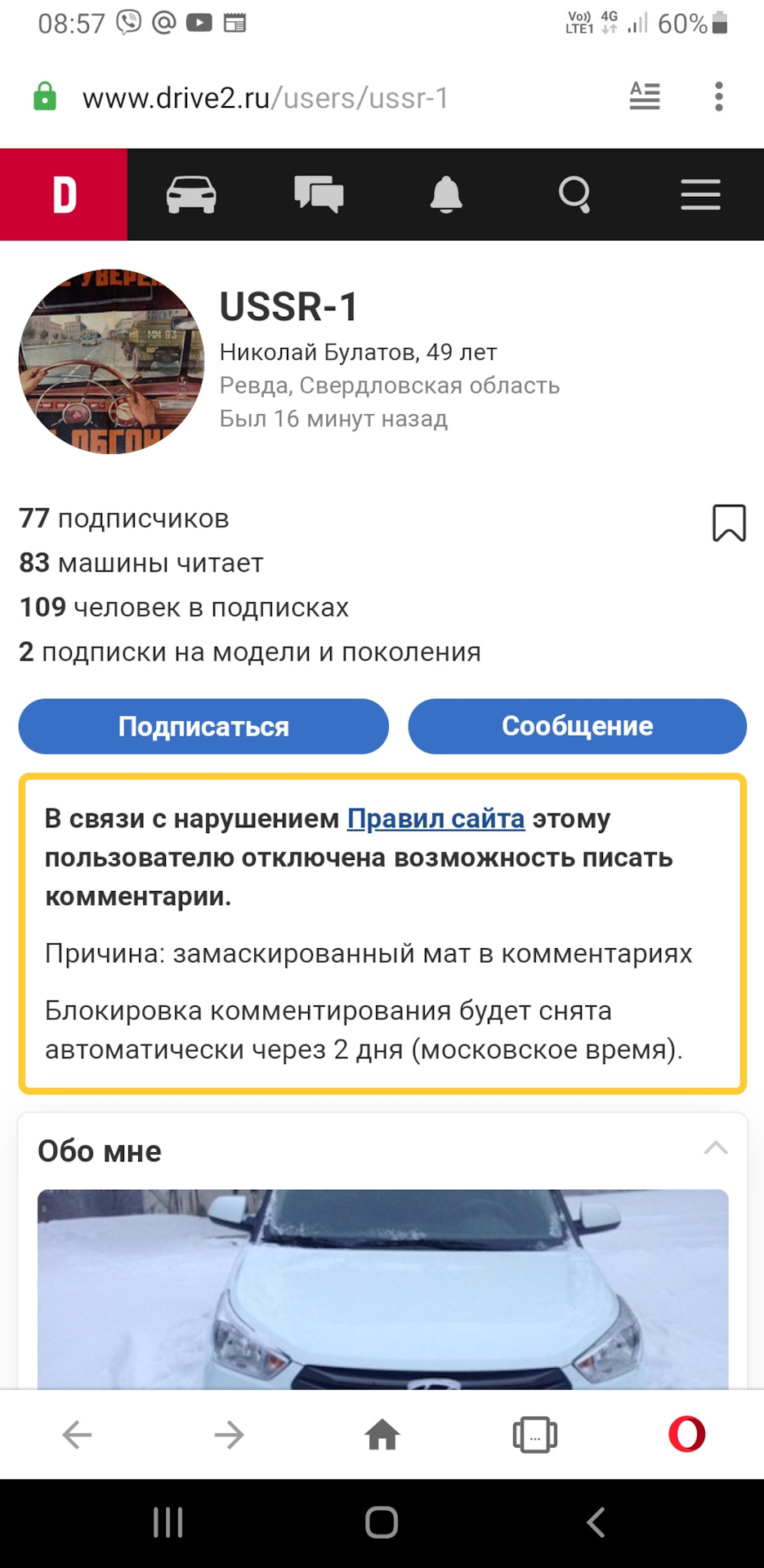
Task: View USSR-1 profile avatar
Action: click(x=112, y=361)
